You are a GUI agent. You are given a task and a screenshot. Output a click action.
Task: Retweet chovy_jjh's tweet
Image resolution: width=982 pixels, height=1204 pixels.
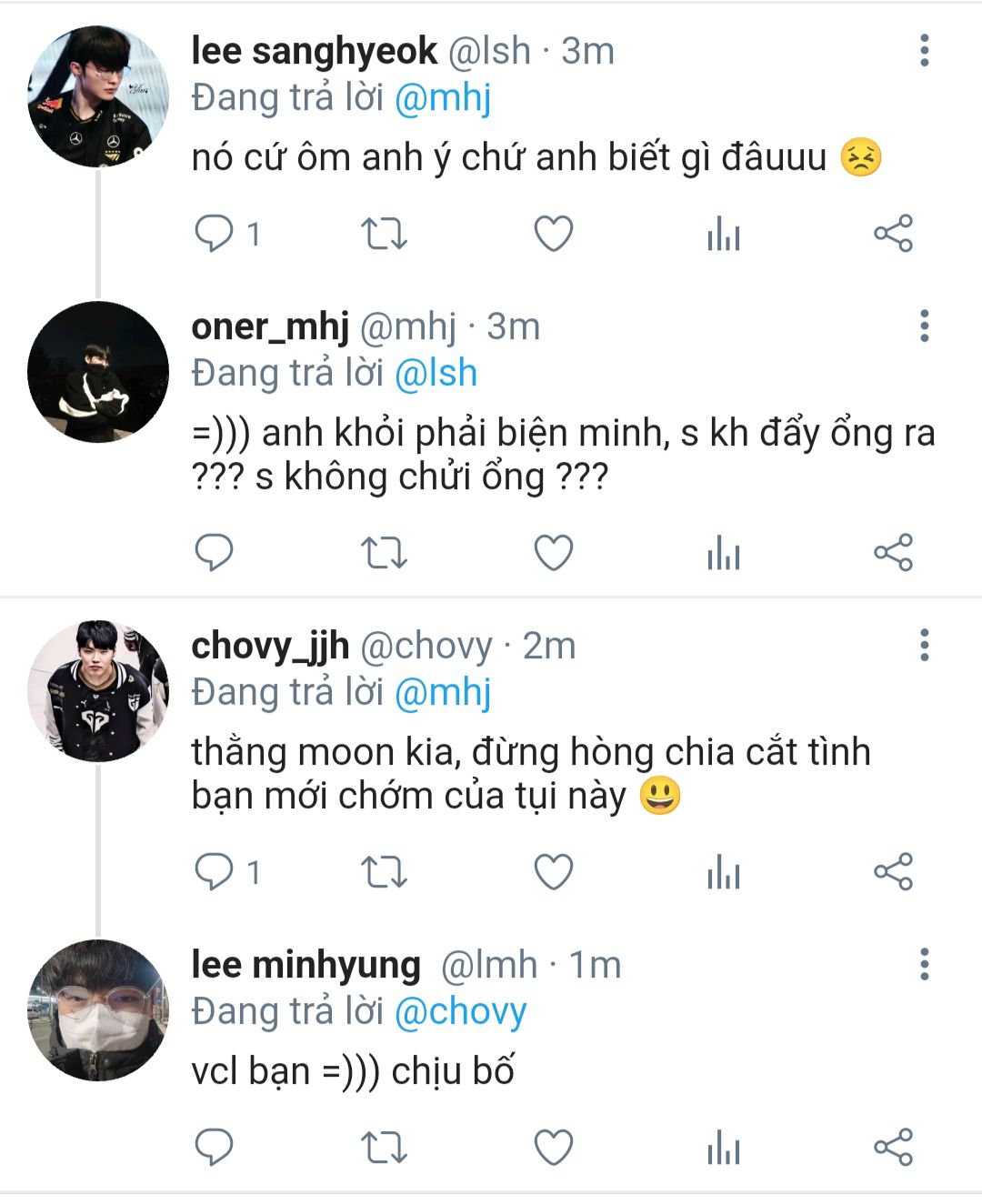click(384, 872)
